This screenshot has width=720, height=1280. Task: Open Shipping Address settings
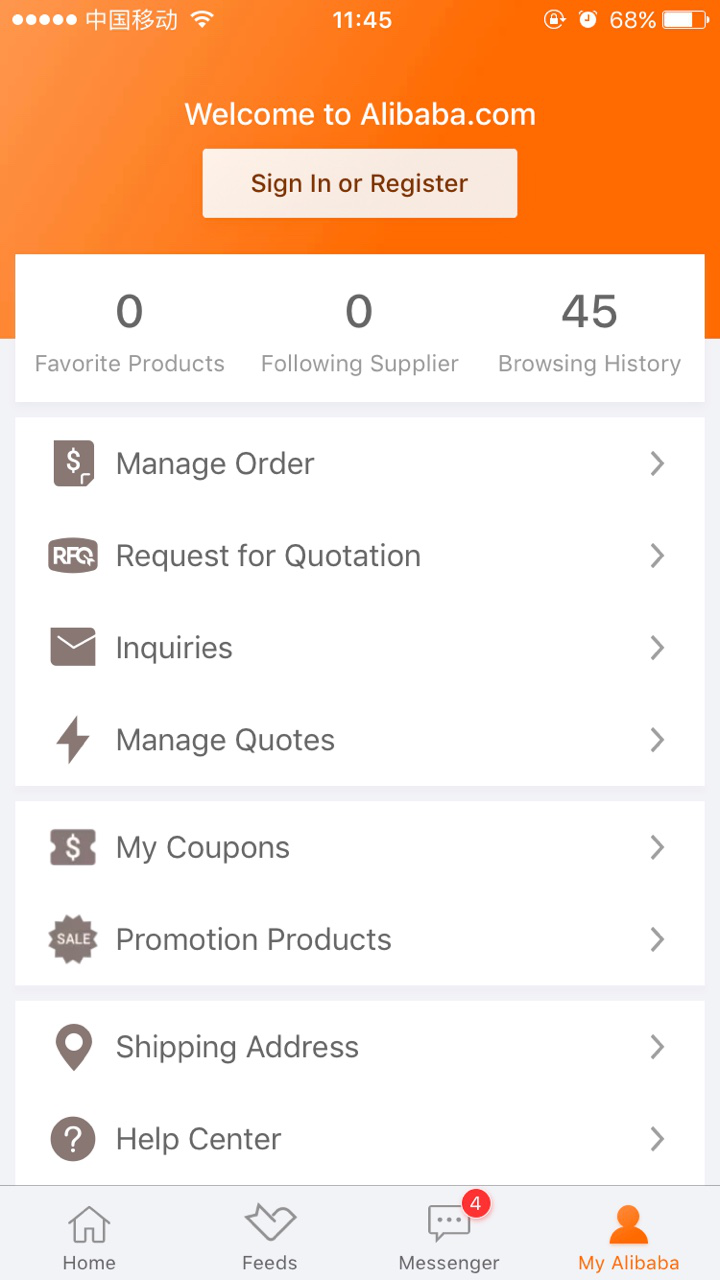pos(360,1047)
